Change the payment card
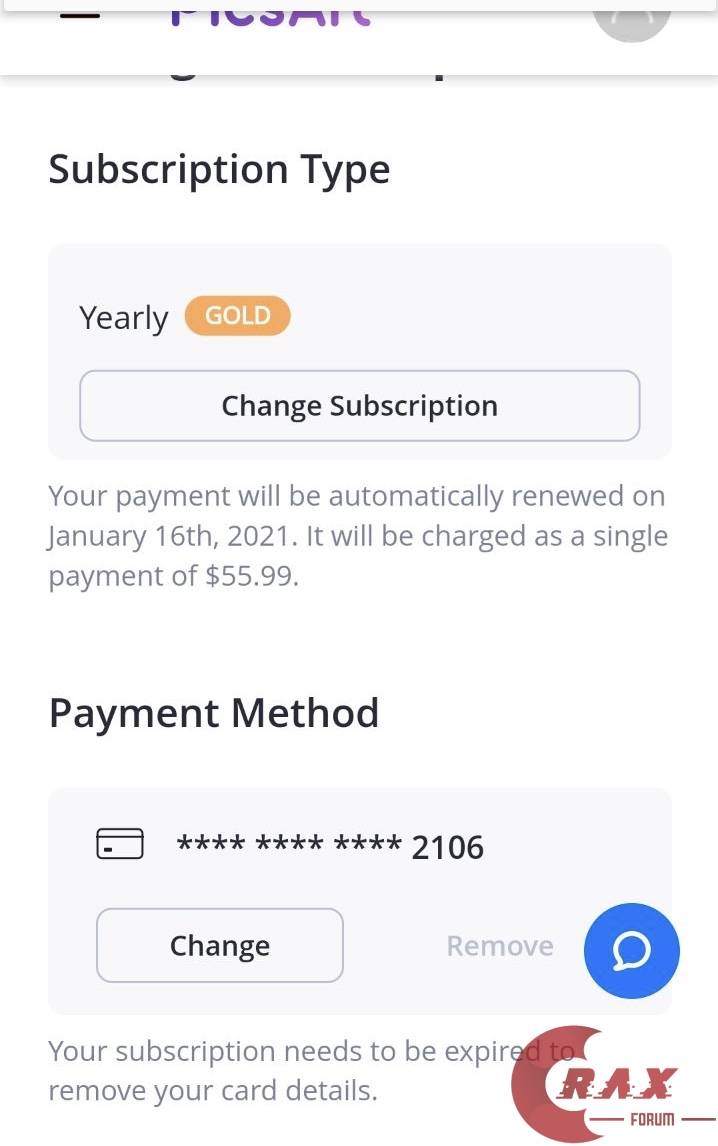Image resolution: width=718 pixels, height=1146 pixels. click(x=219, y=946)
